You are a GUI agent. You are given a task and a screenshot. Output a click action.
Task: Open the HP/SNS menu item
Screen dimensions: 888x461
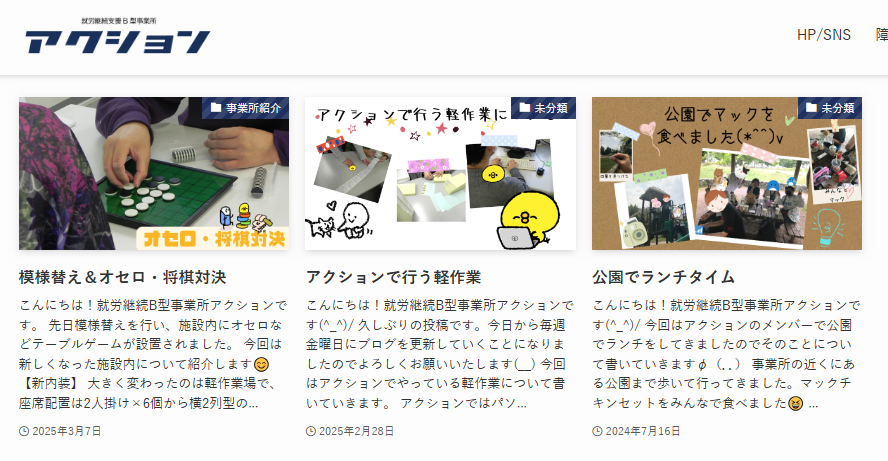823,35
